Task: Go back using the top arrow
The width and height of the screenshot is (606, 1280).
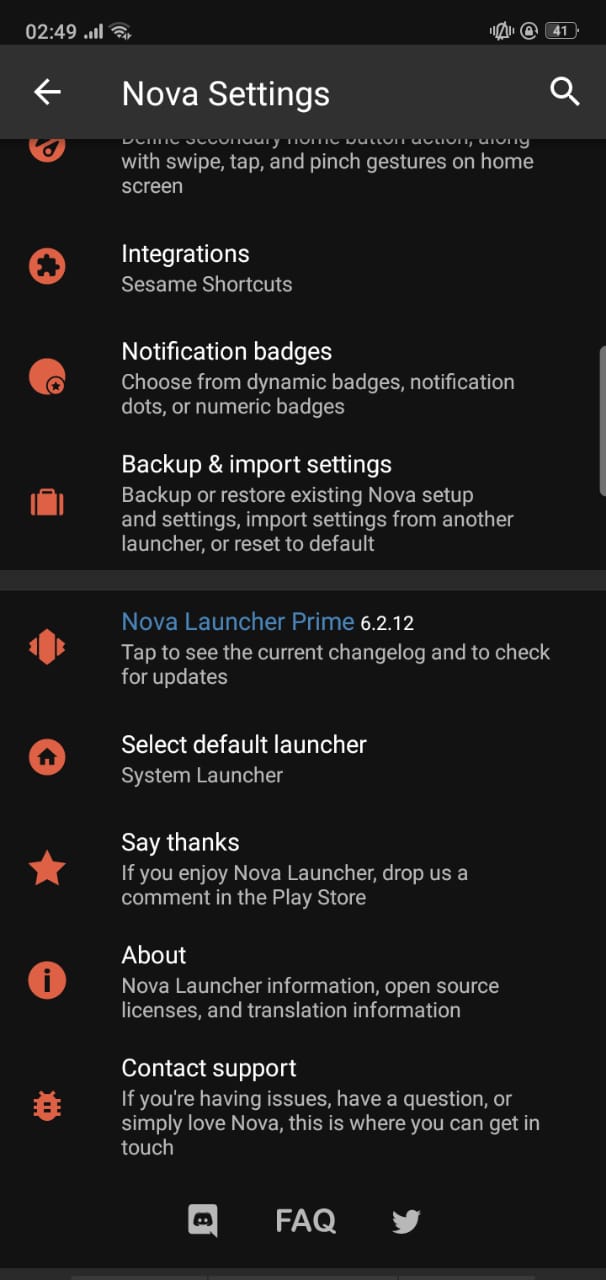Action: (47, 92)
